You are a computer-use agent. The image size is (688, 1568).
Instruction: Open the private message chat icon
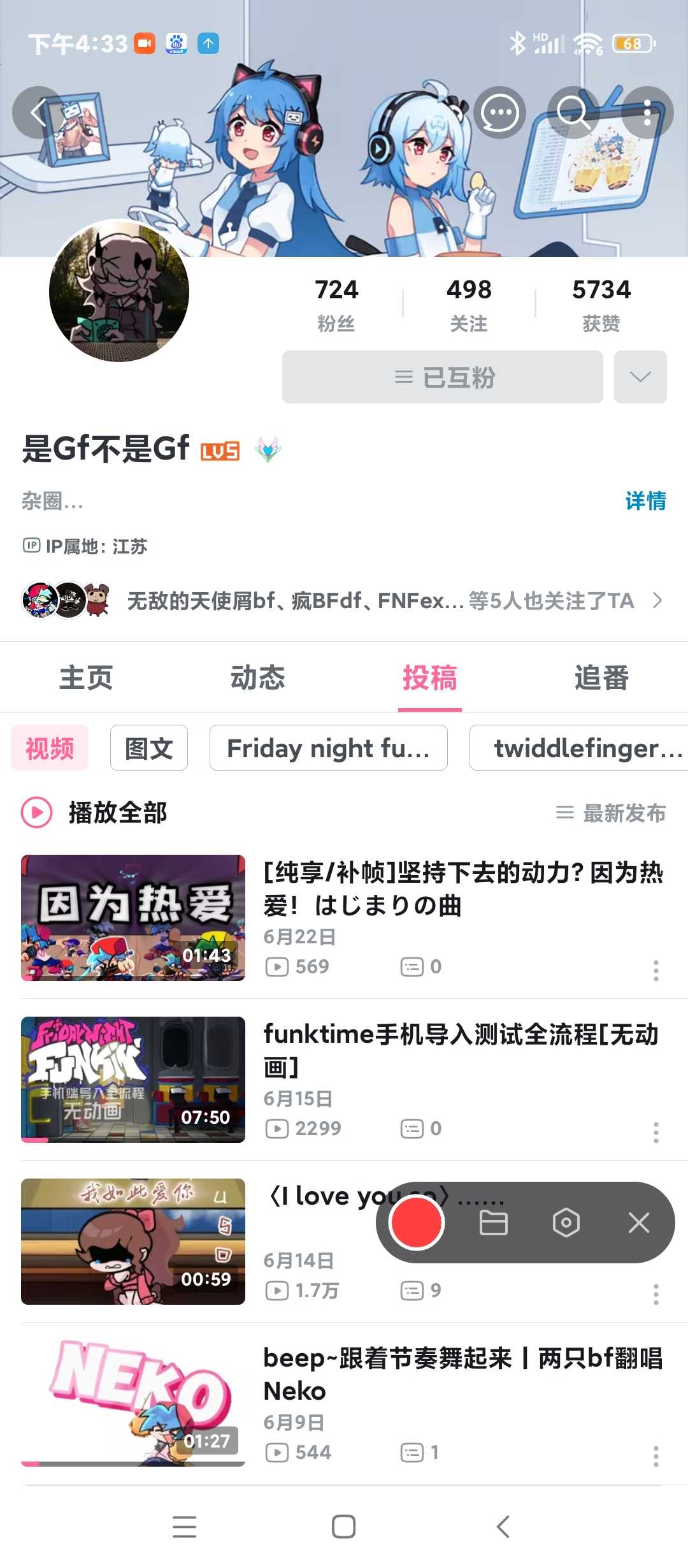[x=500, y=113]
